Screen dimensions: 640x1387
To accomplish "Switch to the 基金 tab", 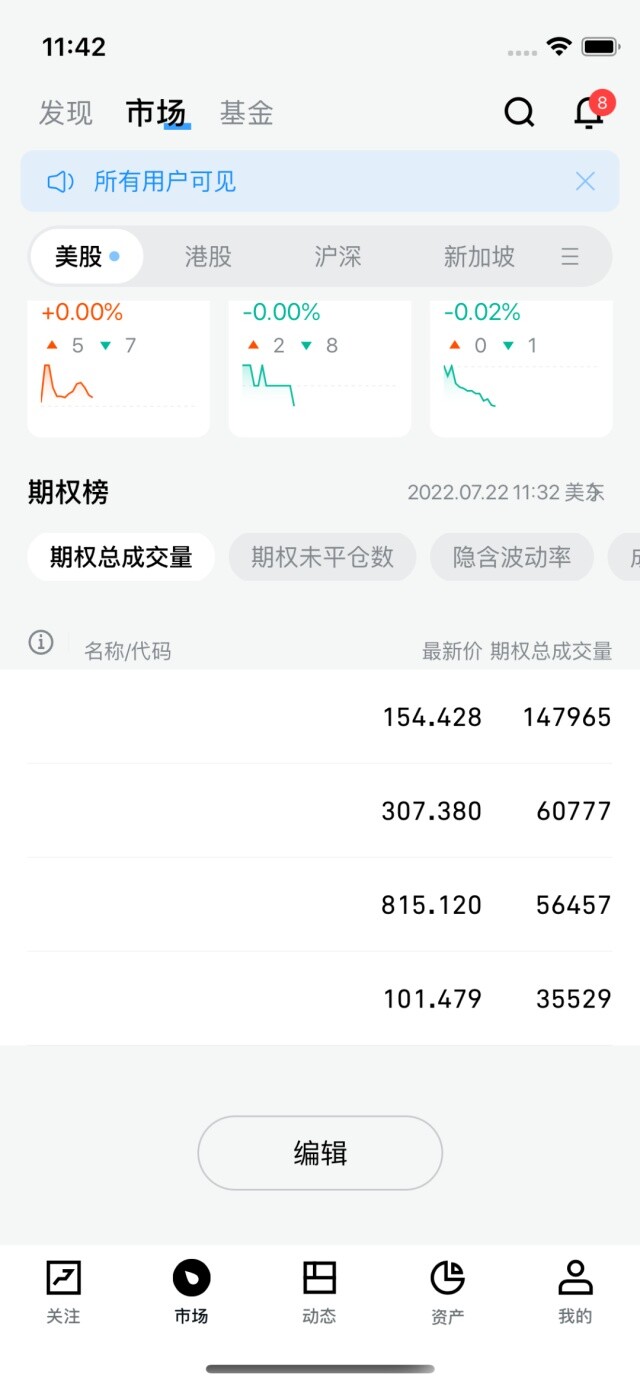I will point(247,113).
